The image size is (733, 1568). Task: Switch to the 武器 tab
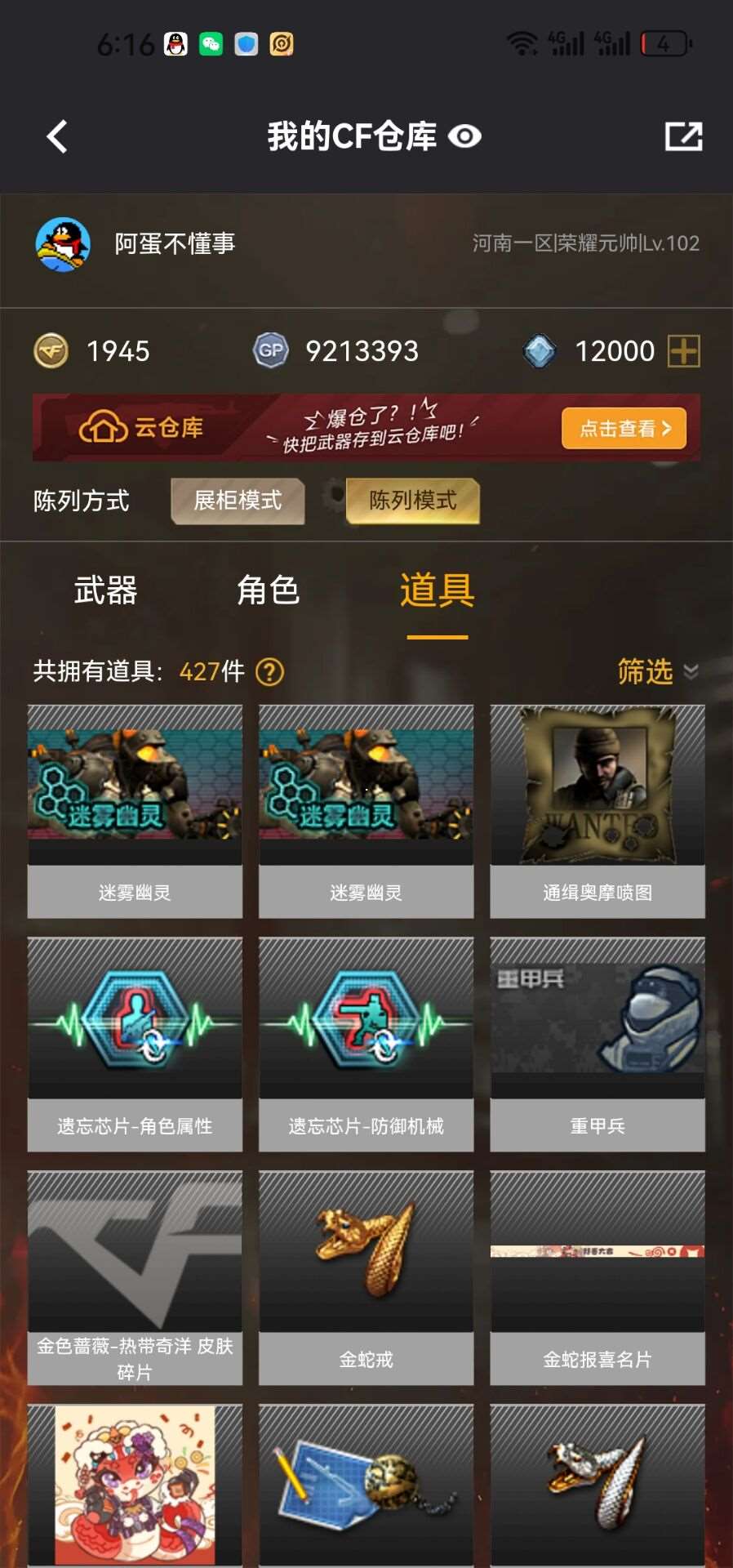105,590
